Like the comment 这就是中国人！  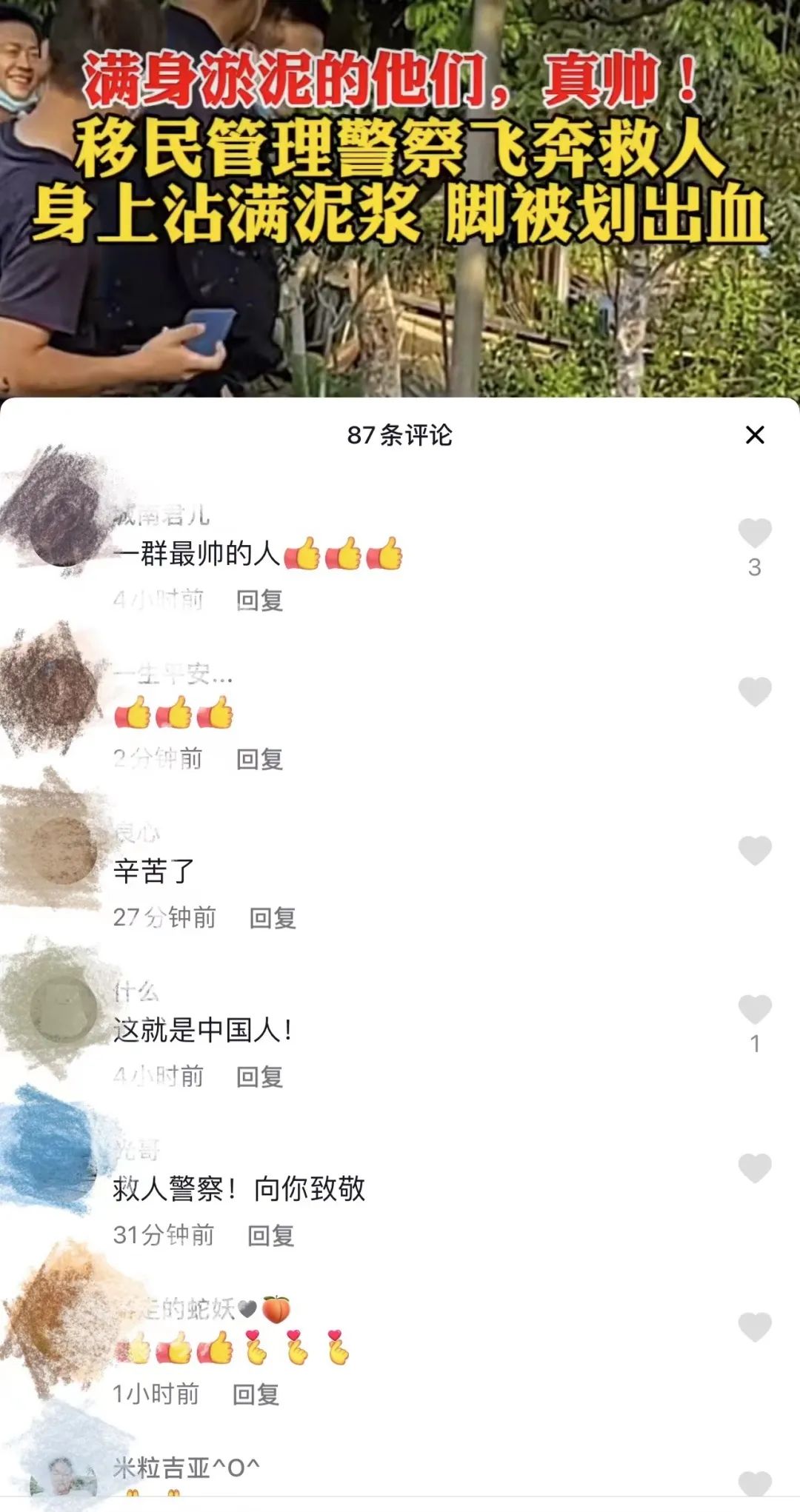pos(754,1009)
